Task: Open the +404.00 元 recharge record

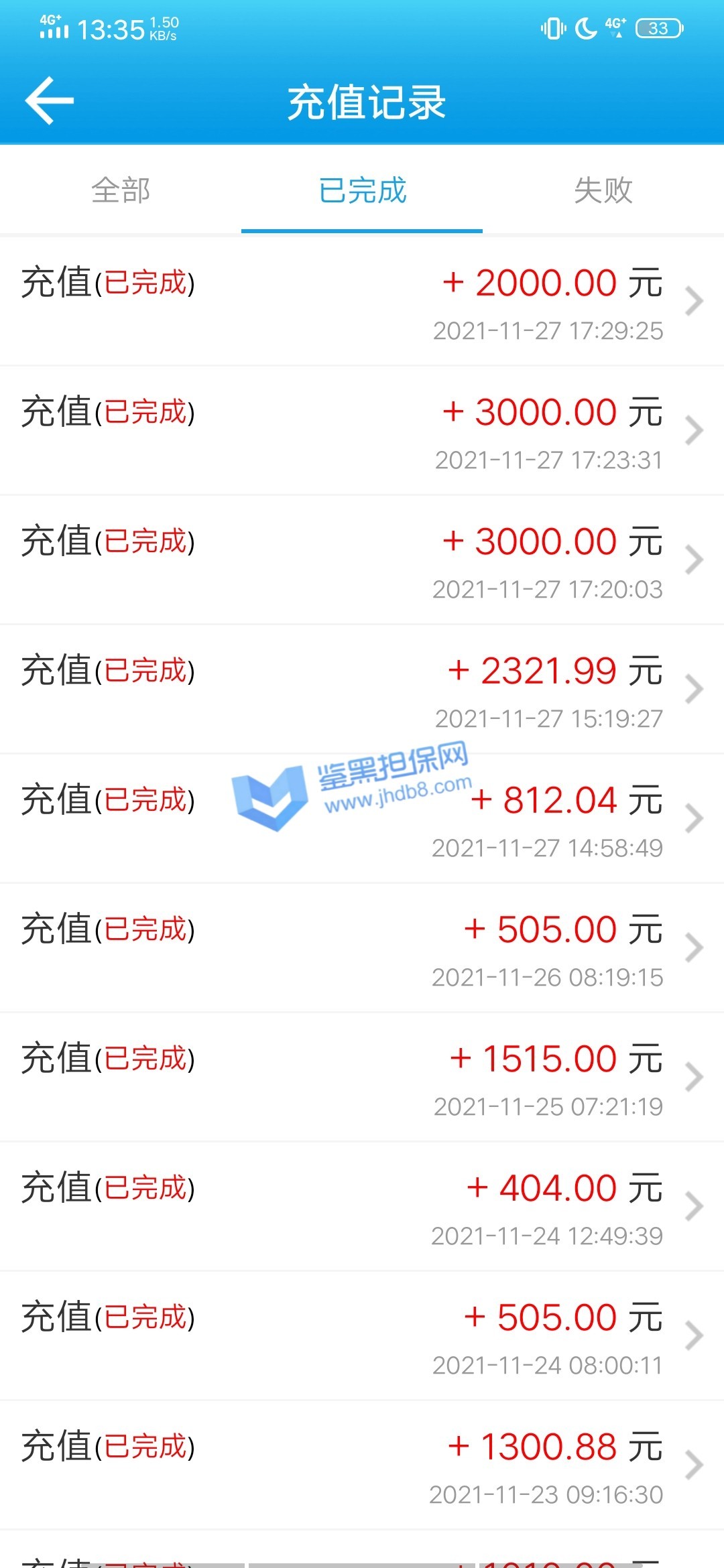Action: click(x=362, y=1207)
